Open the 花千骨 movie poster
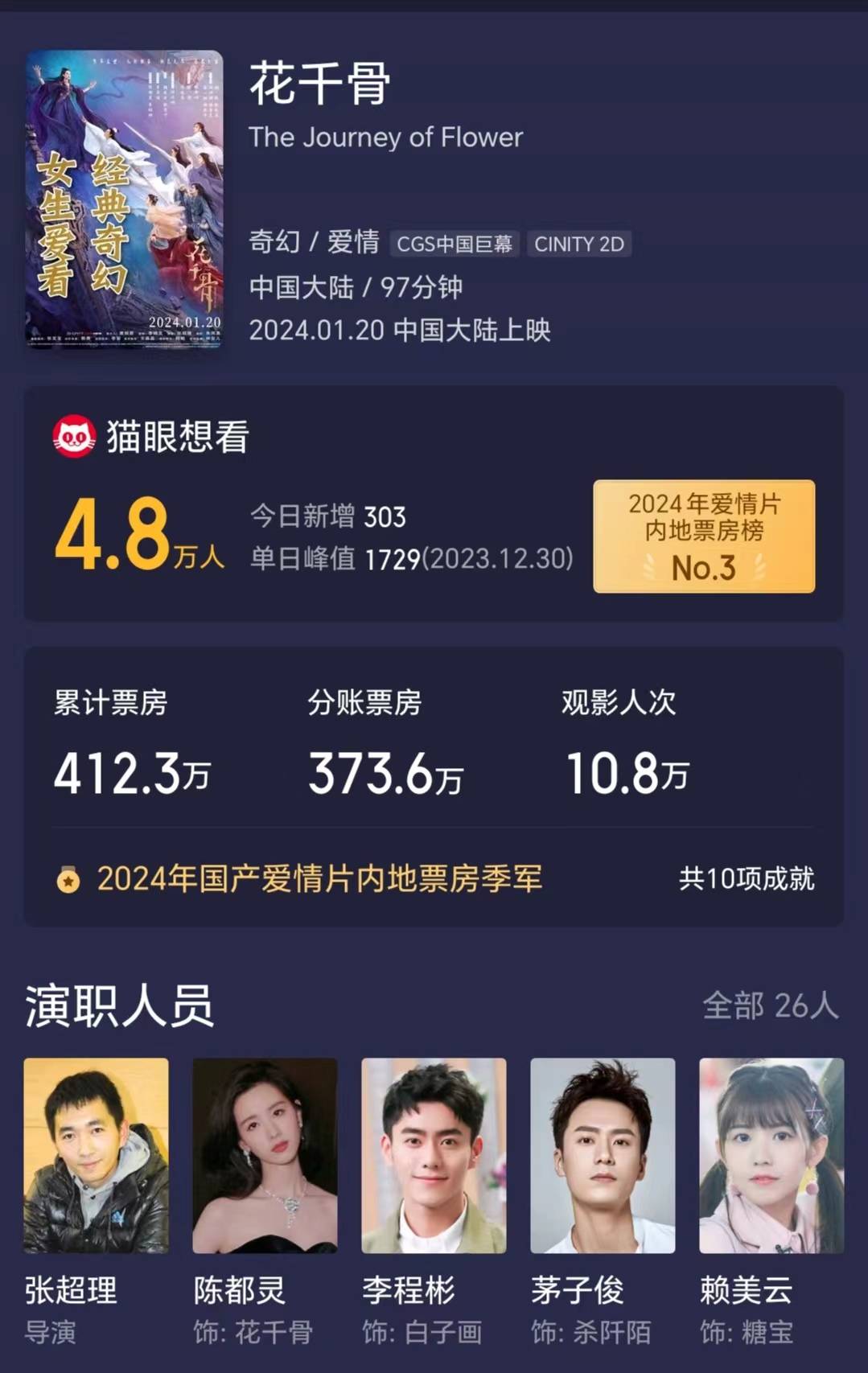 (x=124, y=199)
